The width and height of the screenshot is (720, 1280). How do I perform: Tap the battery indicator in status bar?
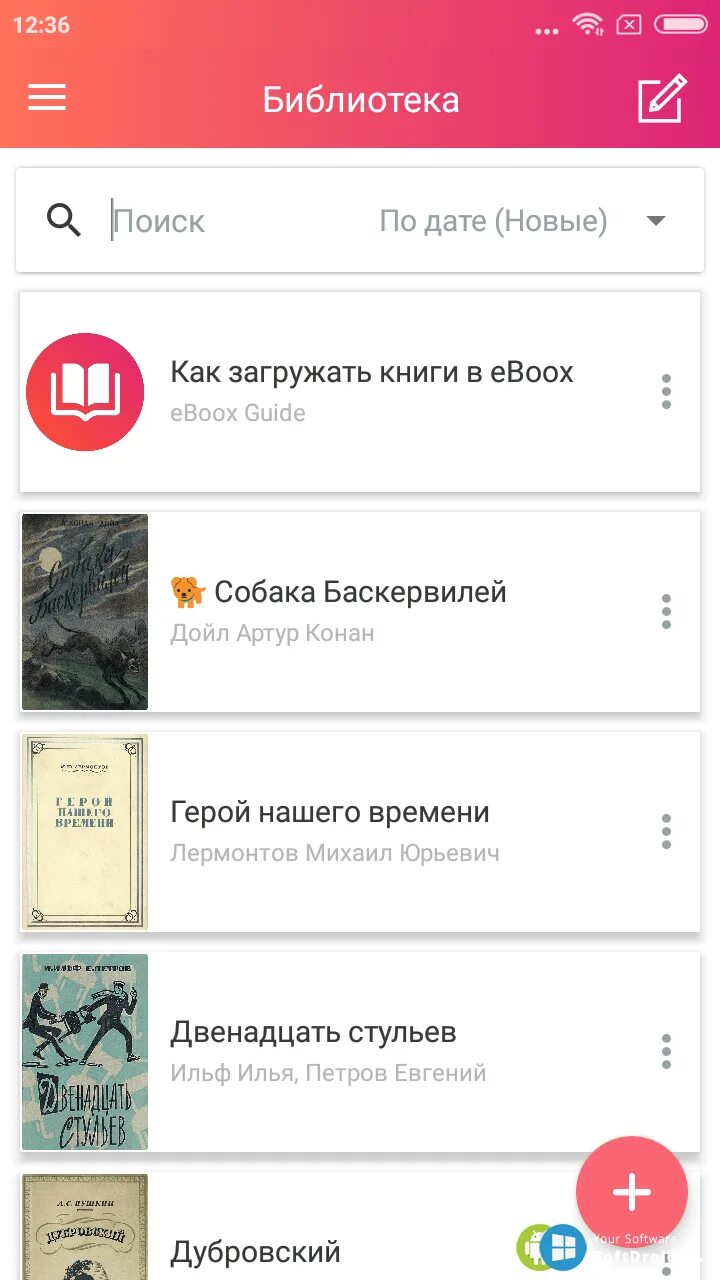[x=681, y=24]
